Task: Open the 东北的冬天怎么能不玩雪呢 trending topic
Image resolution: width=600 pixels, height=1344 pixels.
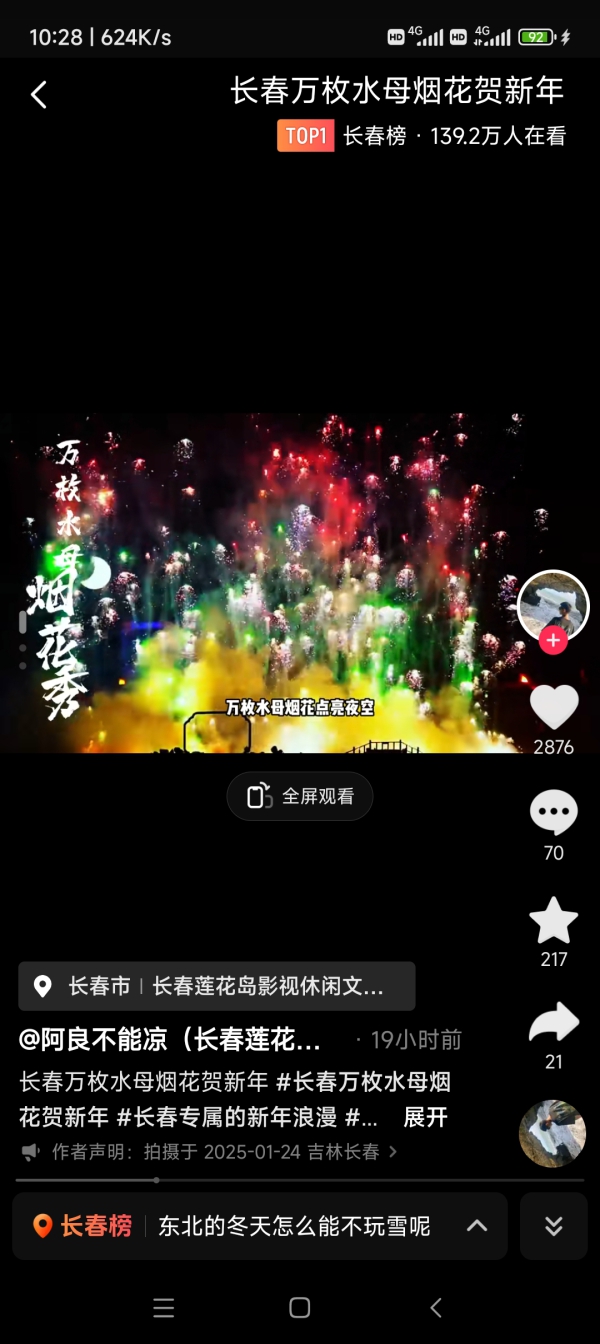Action: 294,1226
